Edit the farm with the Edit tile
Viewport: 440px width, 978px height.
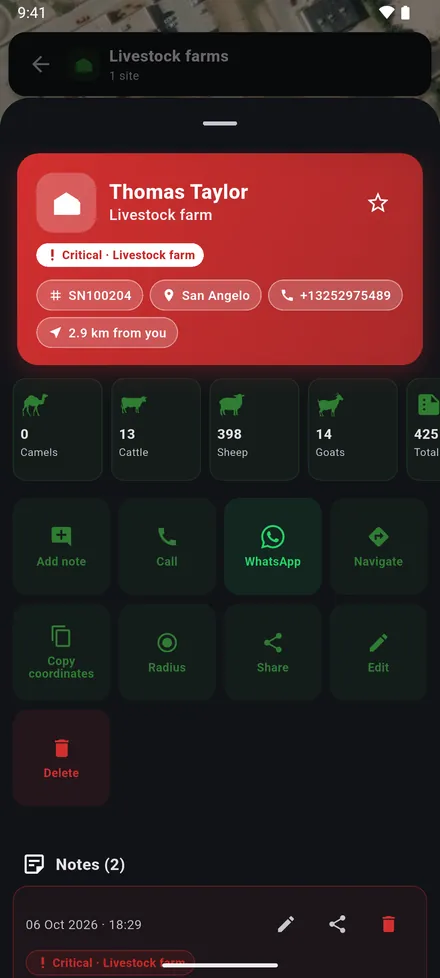[378, 652]
